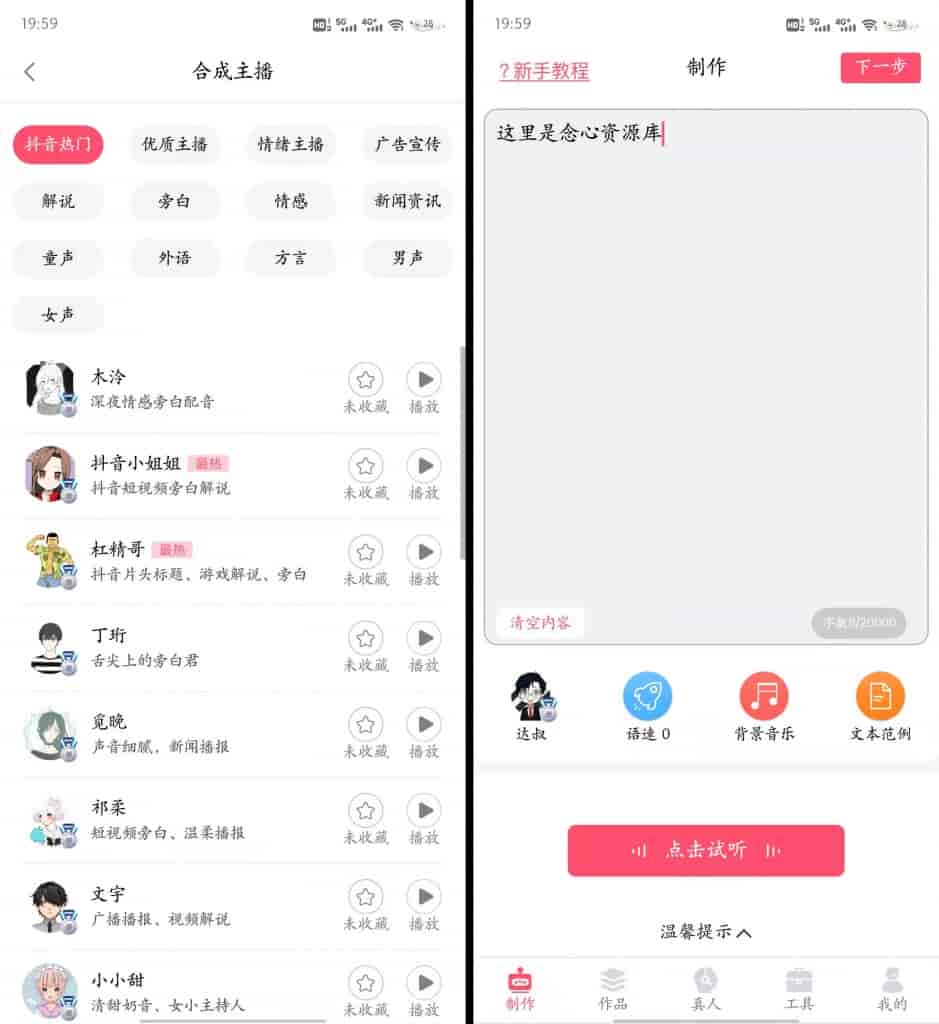Clear the text with 清空内容
Viewport: 939px width, 1024px height.
(x=540, y=622)
